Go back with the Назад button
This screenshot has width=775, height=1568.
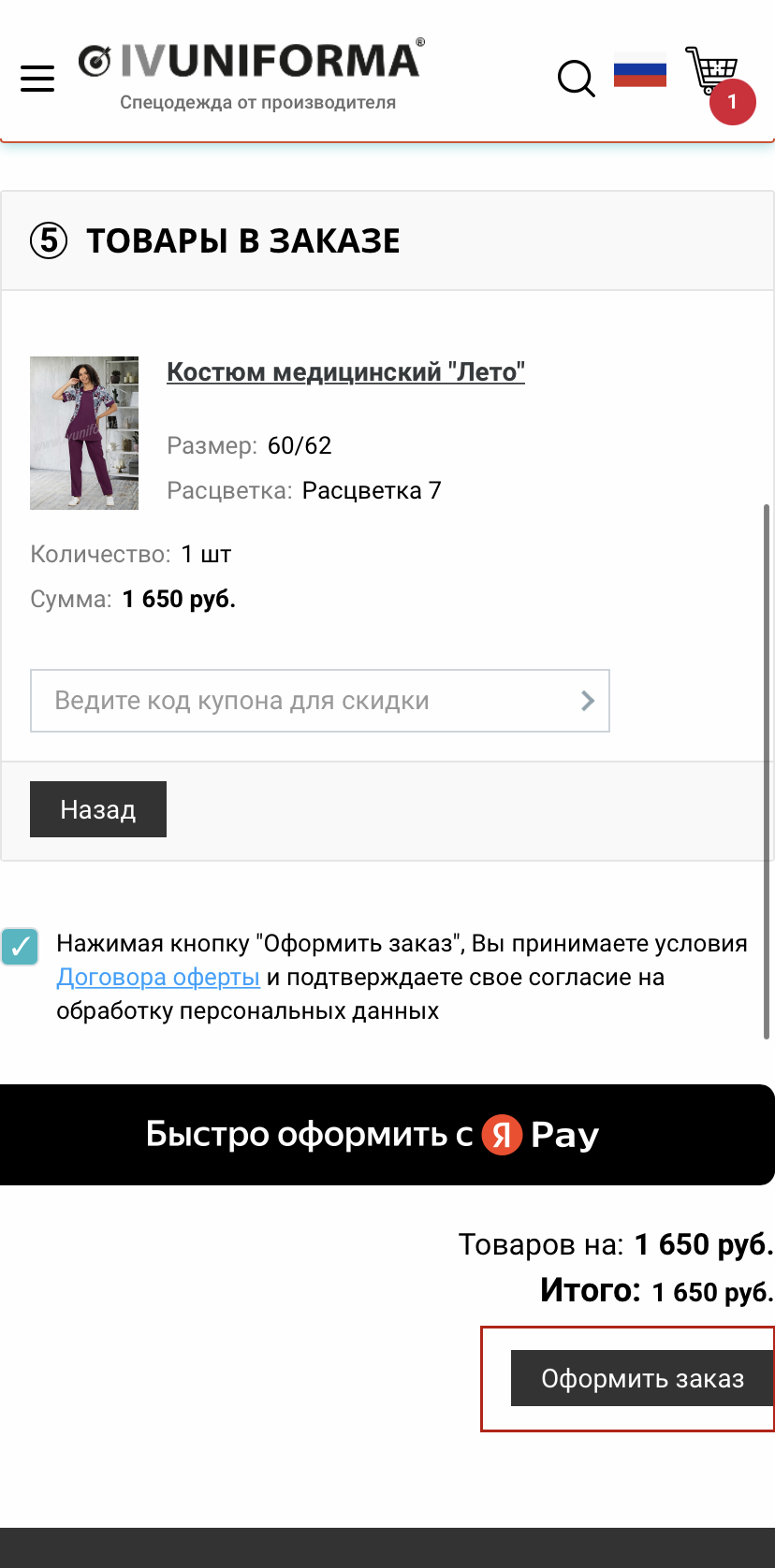coord(98,809)
